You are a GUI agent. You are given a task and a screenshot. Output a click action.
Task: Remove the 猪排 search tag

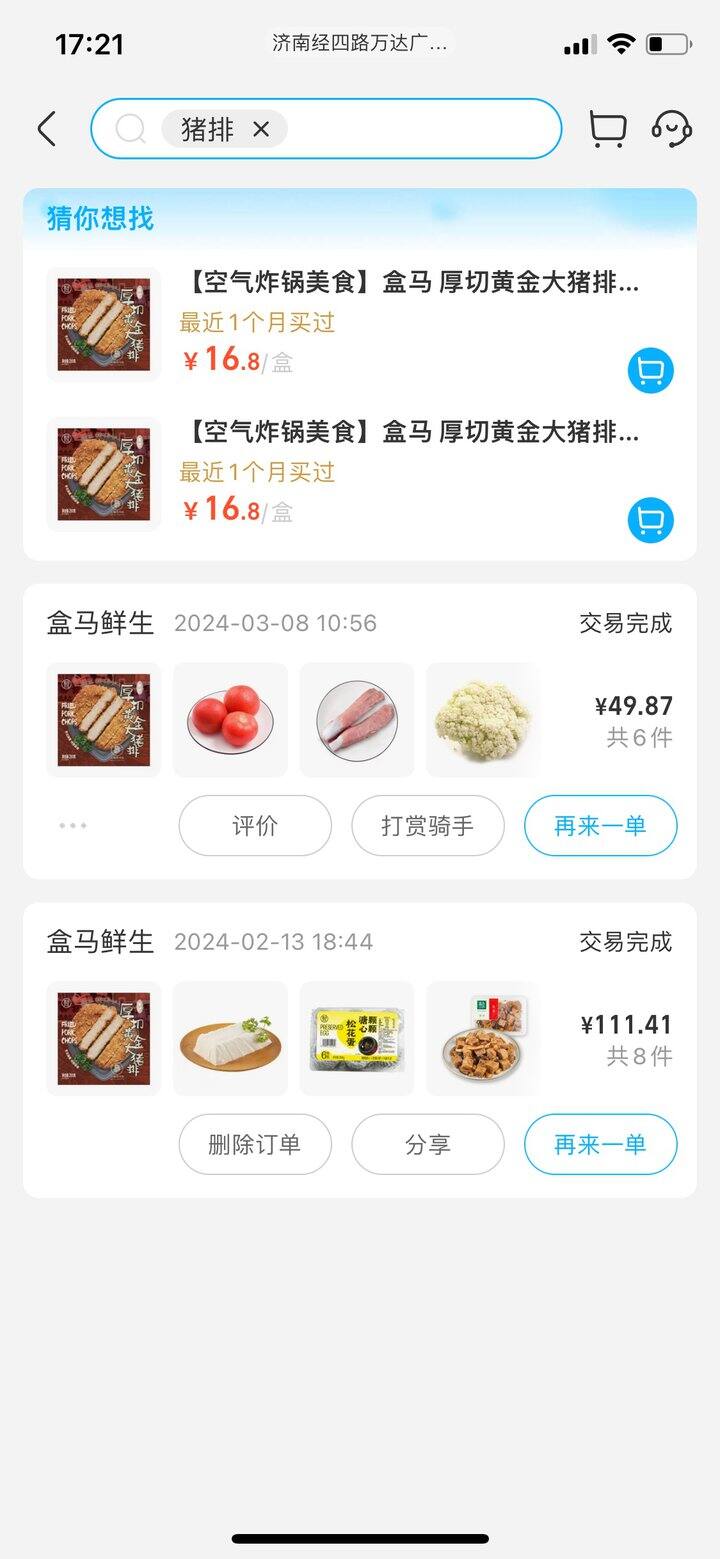pyautogui.click(x=260, y=129)
